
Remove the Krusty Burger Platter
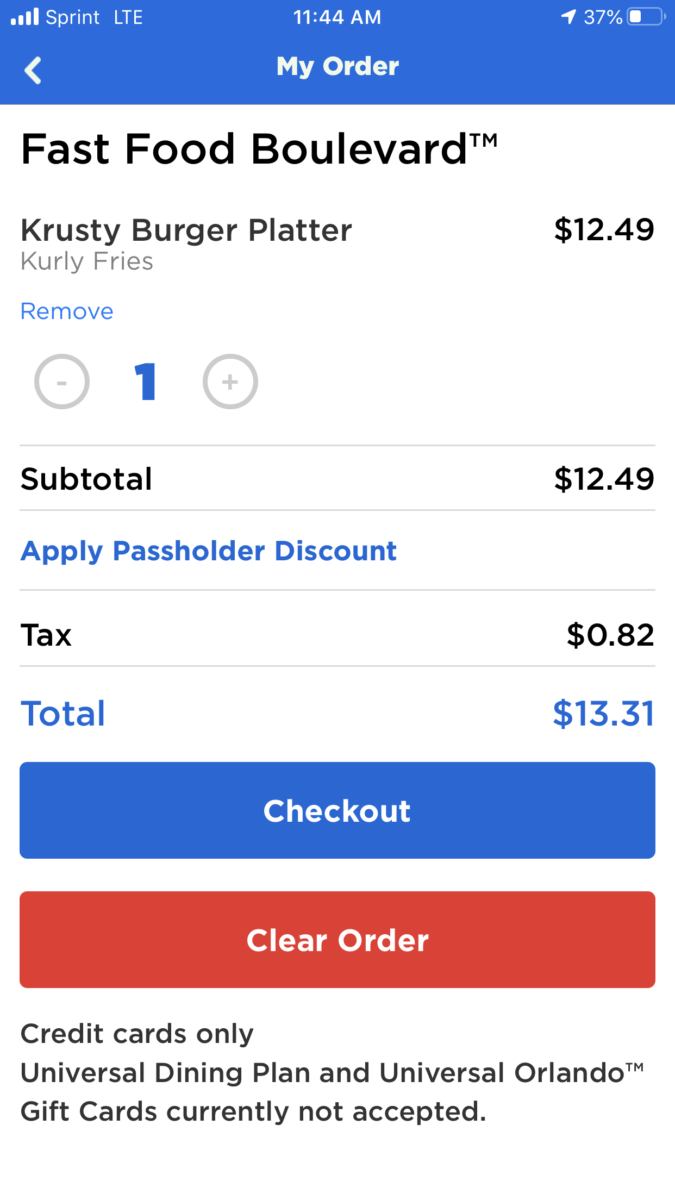[x=67, y=311]
